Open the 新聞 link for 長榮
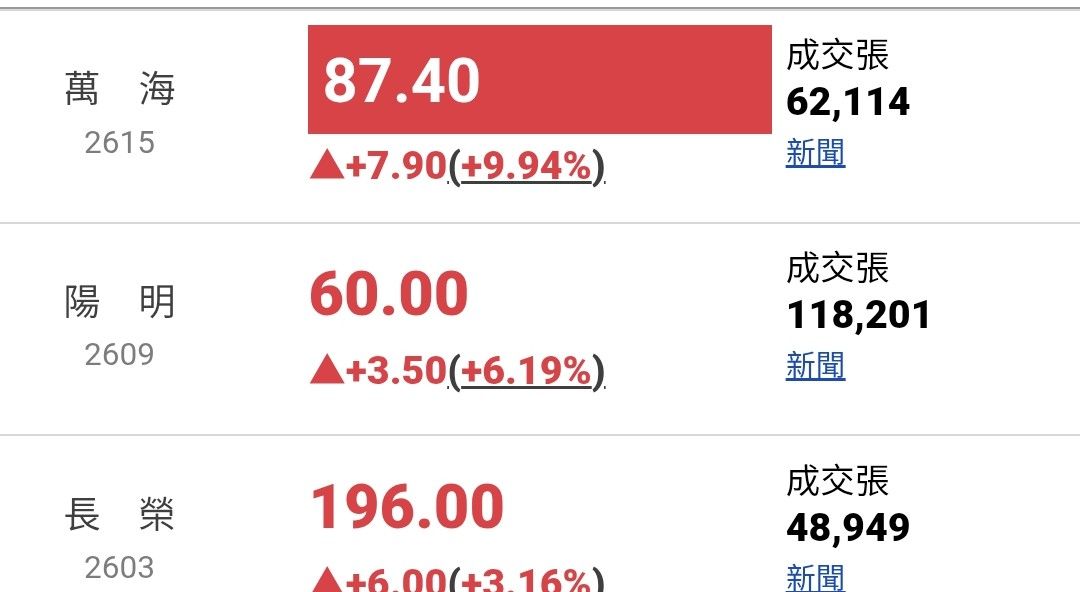The image size is (1080, 592). [x=815, y=577]
